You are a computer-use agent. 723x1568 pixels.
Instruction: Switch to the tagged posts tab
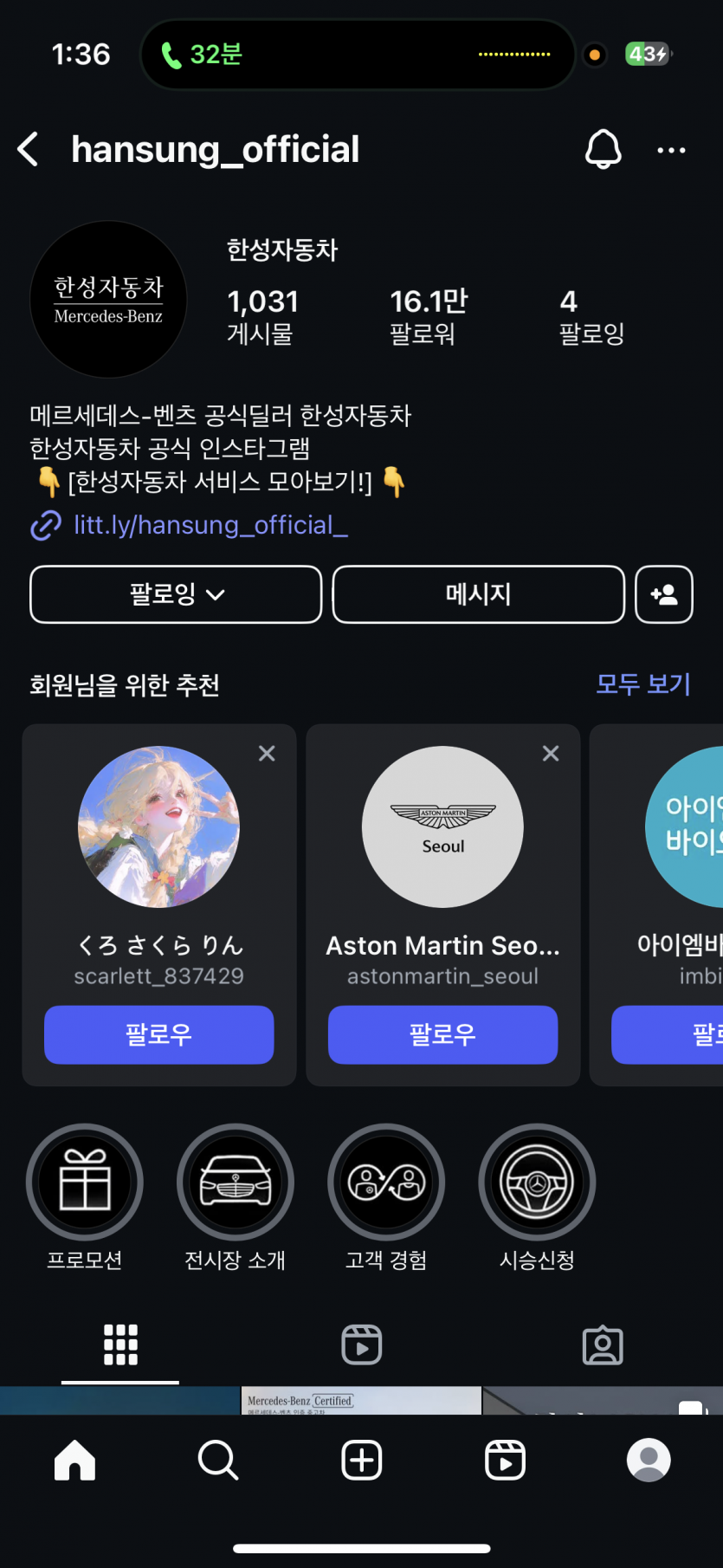[x=603, y=1345]
